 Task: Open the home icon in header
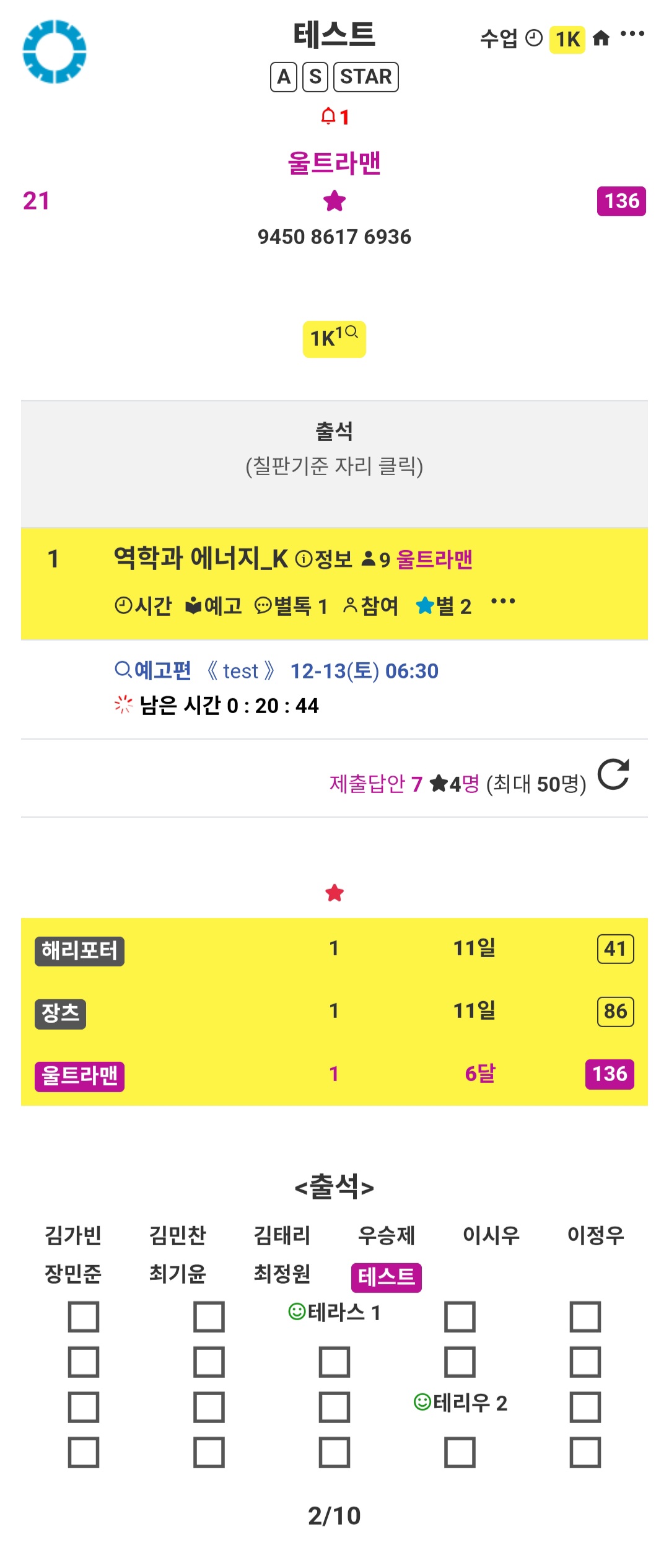(x=601, y=39)
